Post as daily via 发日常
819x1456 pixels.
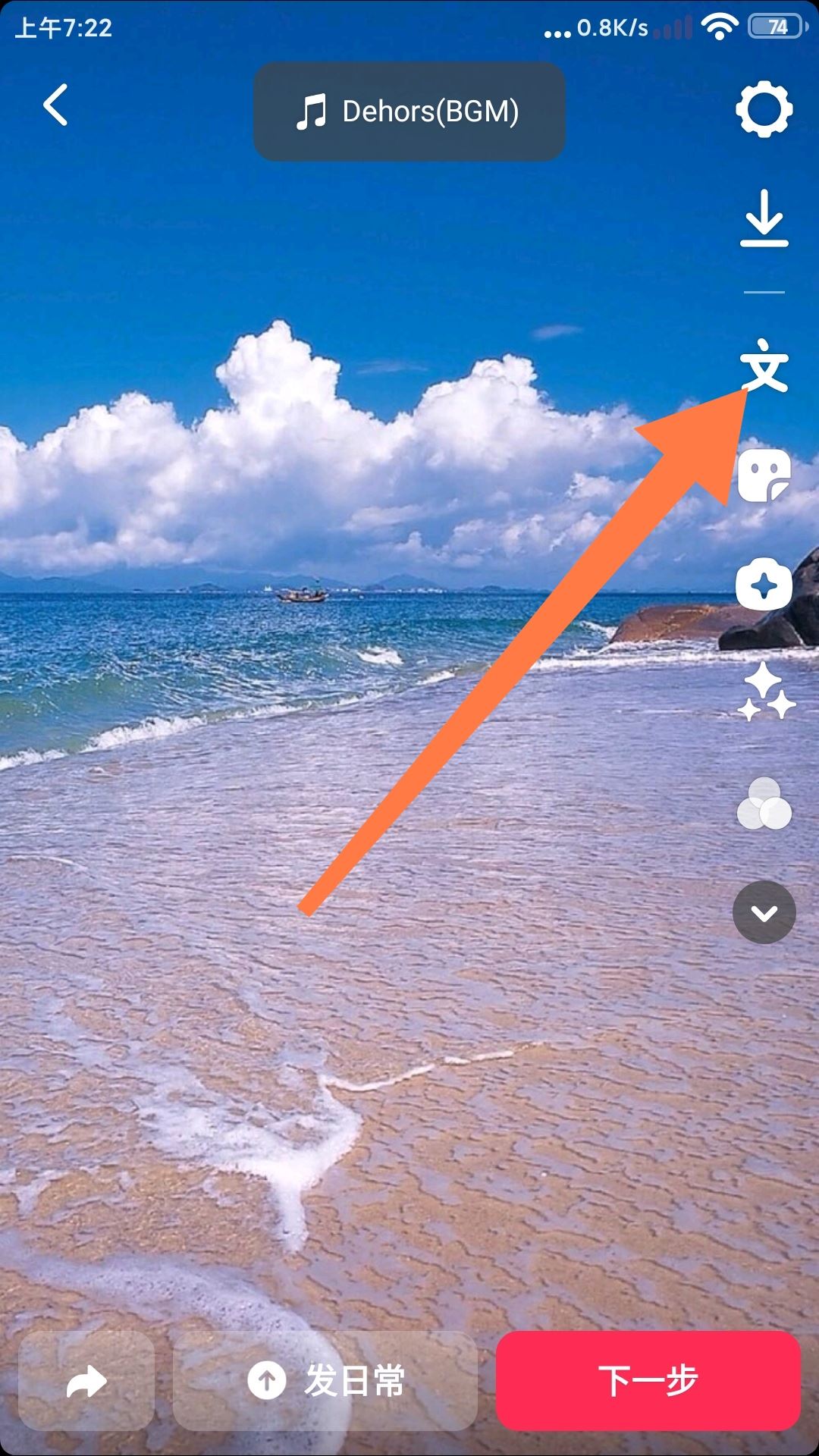click(325, 1381)
